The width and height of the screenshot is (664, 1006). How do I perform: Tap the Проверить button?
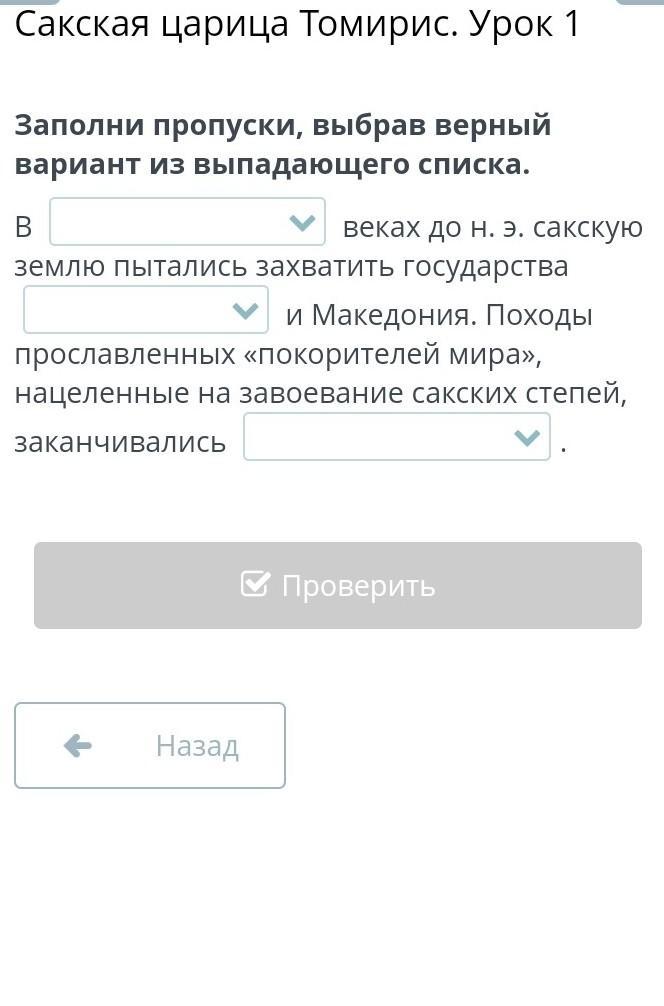point(337,586)
